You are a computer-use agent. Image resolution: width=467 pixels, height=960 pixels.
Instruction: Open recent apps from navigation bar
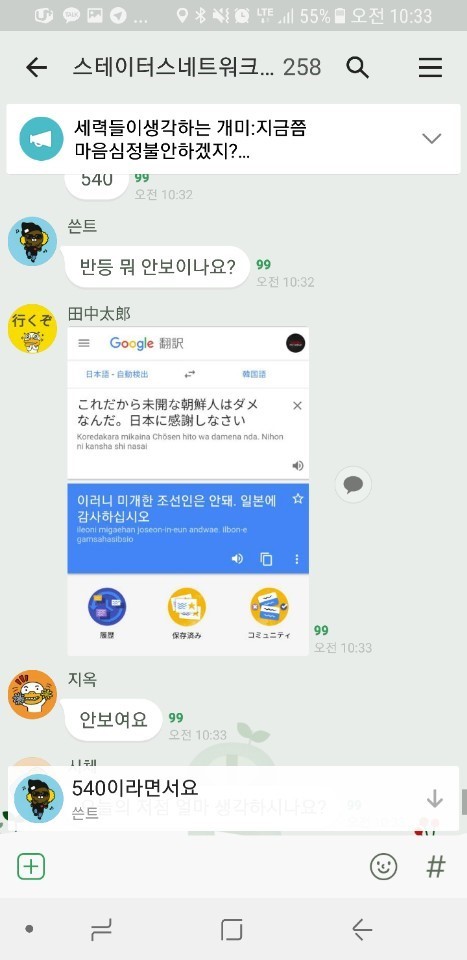coord(101,930)
